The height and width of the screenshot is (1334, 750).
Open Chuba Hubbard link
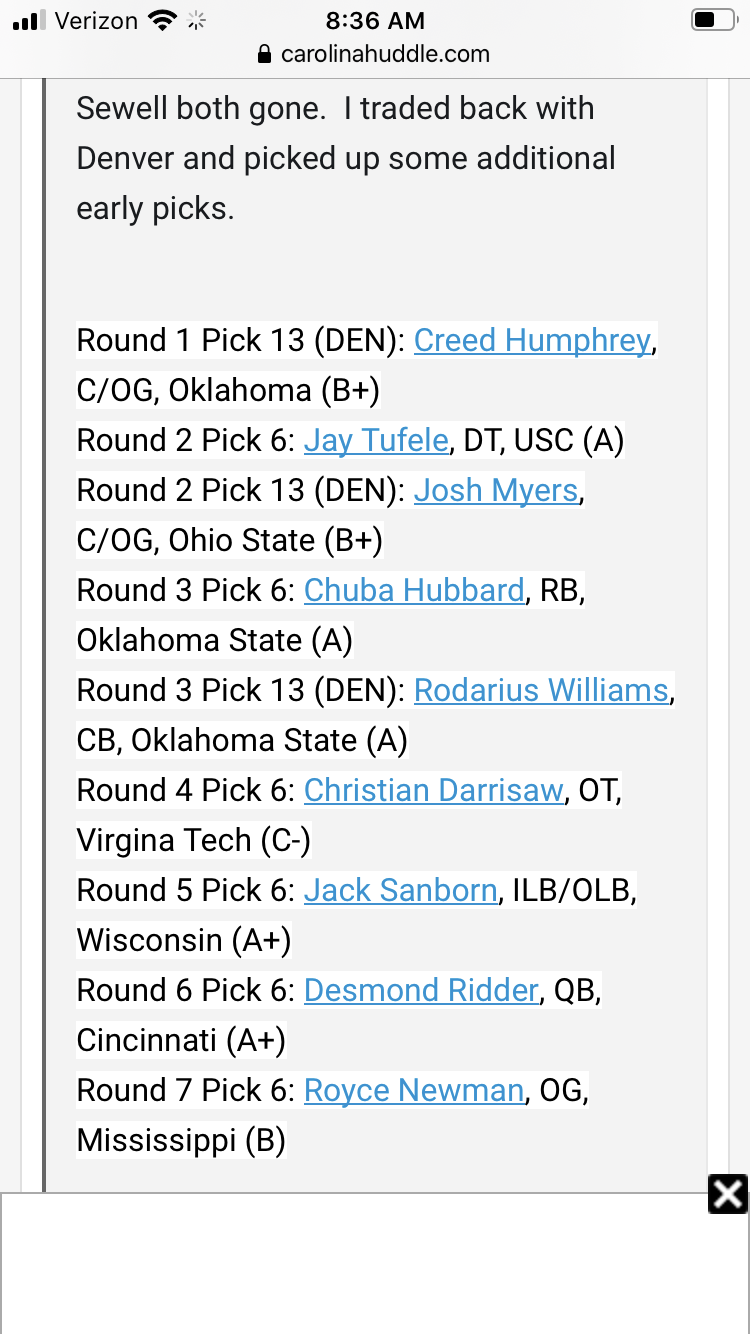[414, 591]
